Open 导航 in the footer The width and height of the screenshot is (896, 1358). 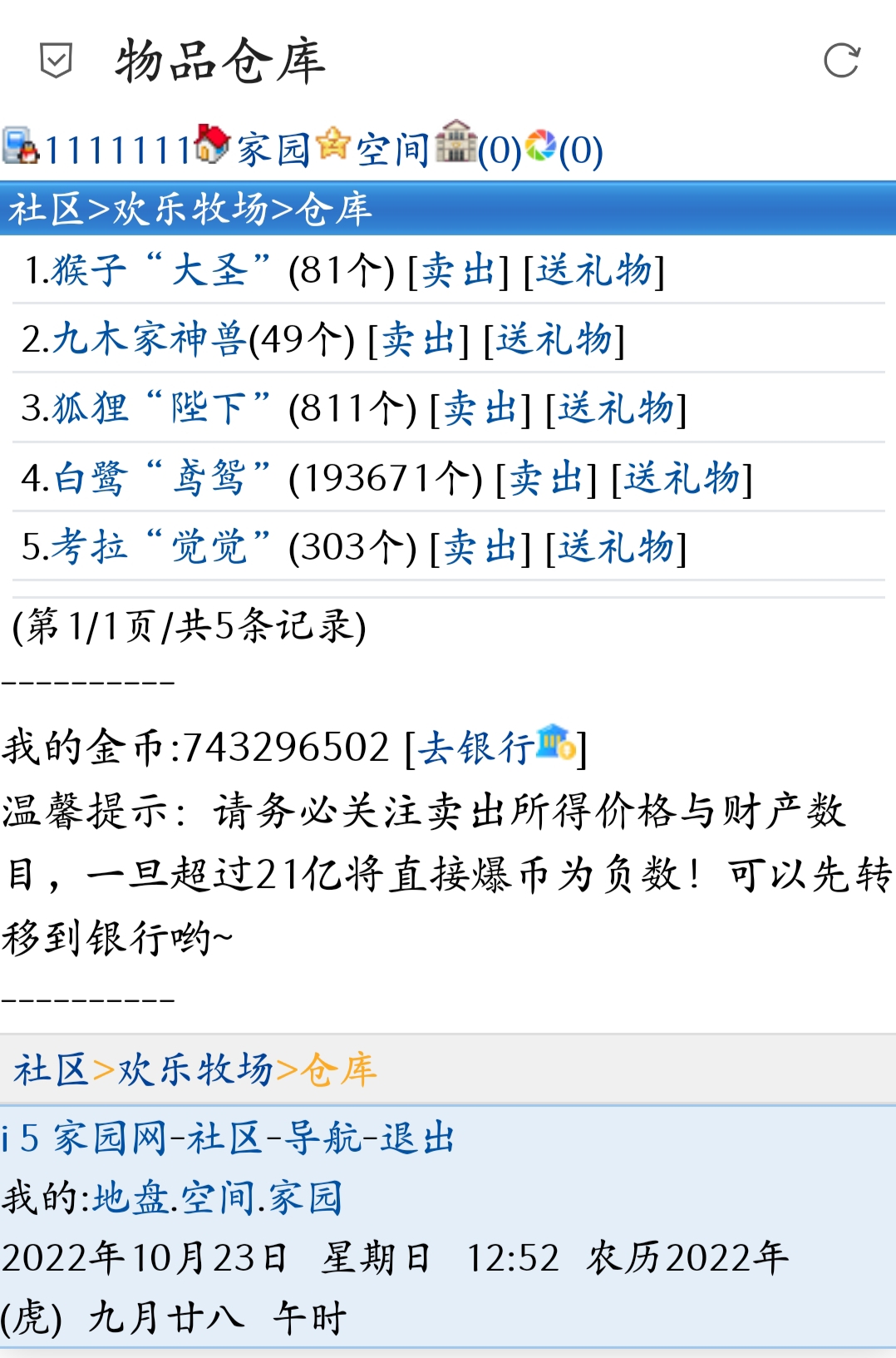click(x=322, y=1138)
